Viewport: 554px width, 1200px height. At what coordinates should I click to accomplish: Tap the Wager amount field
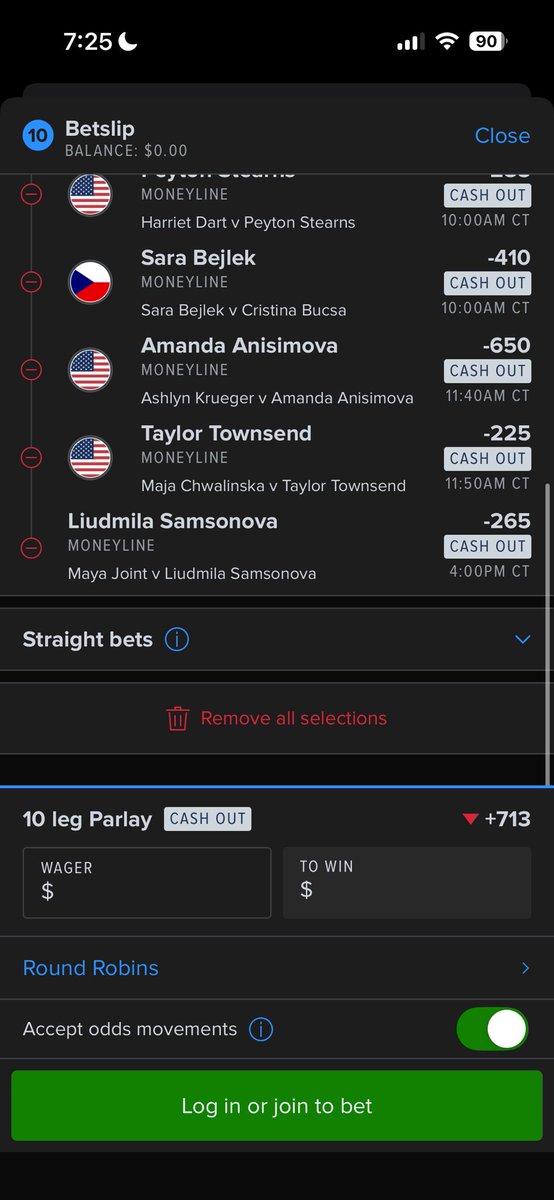pyautogui.click(x=147, y=882)
